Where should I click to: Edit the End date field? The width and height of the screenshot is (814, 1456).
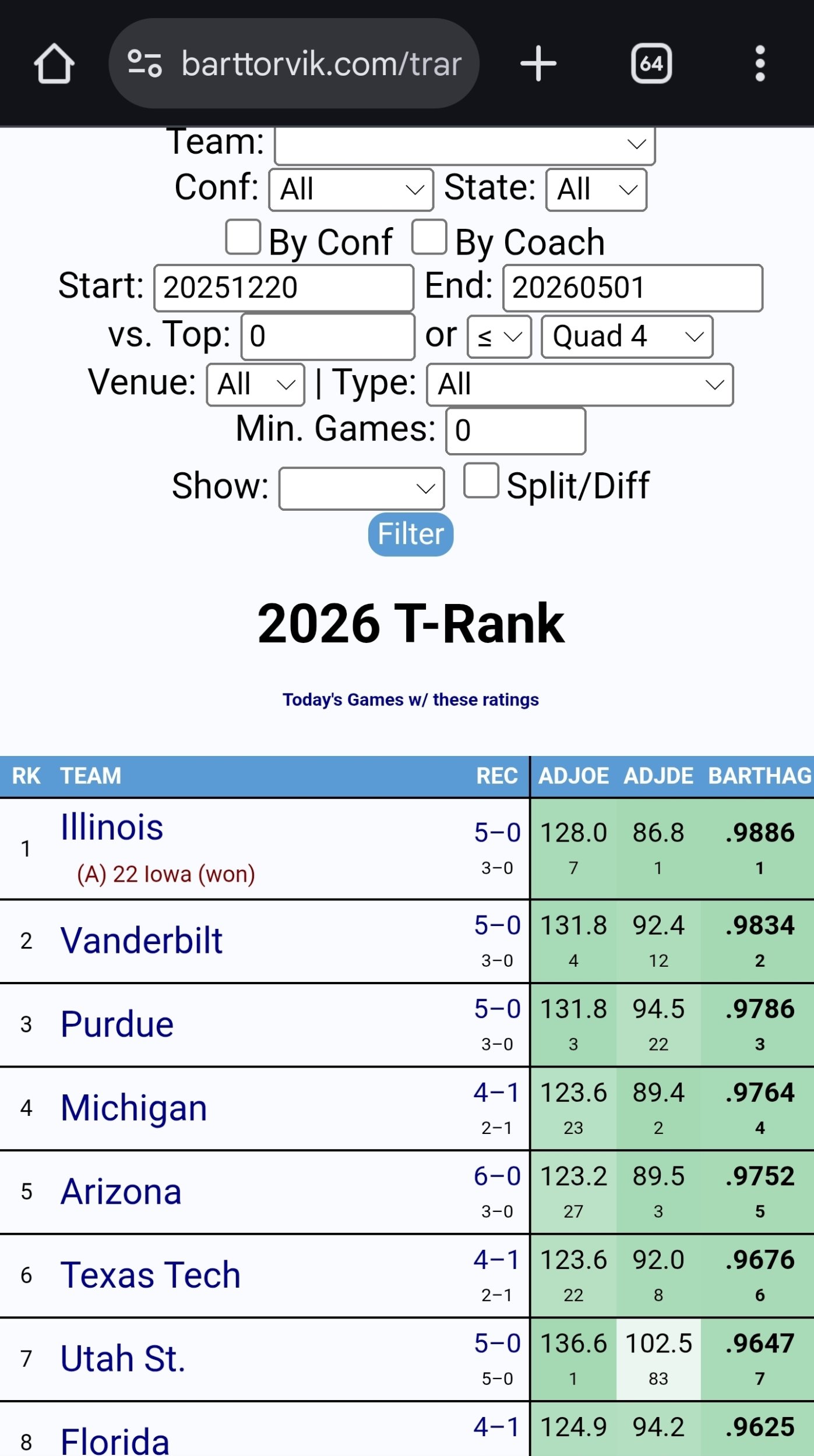(x=632, y=288)
